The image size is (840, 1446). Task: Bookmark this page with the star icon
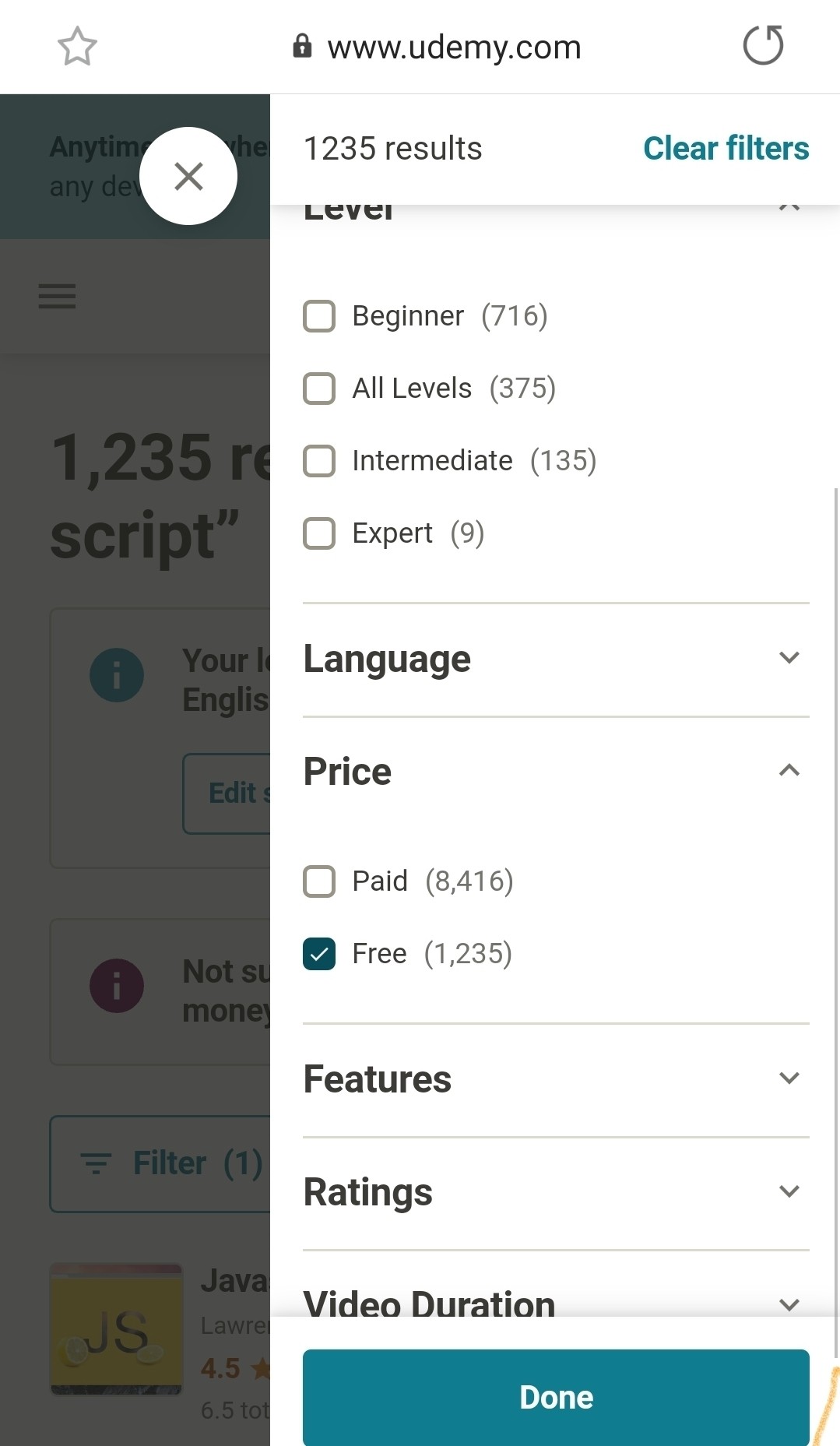point(77,47)
